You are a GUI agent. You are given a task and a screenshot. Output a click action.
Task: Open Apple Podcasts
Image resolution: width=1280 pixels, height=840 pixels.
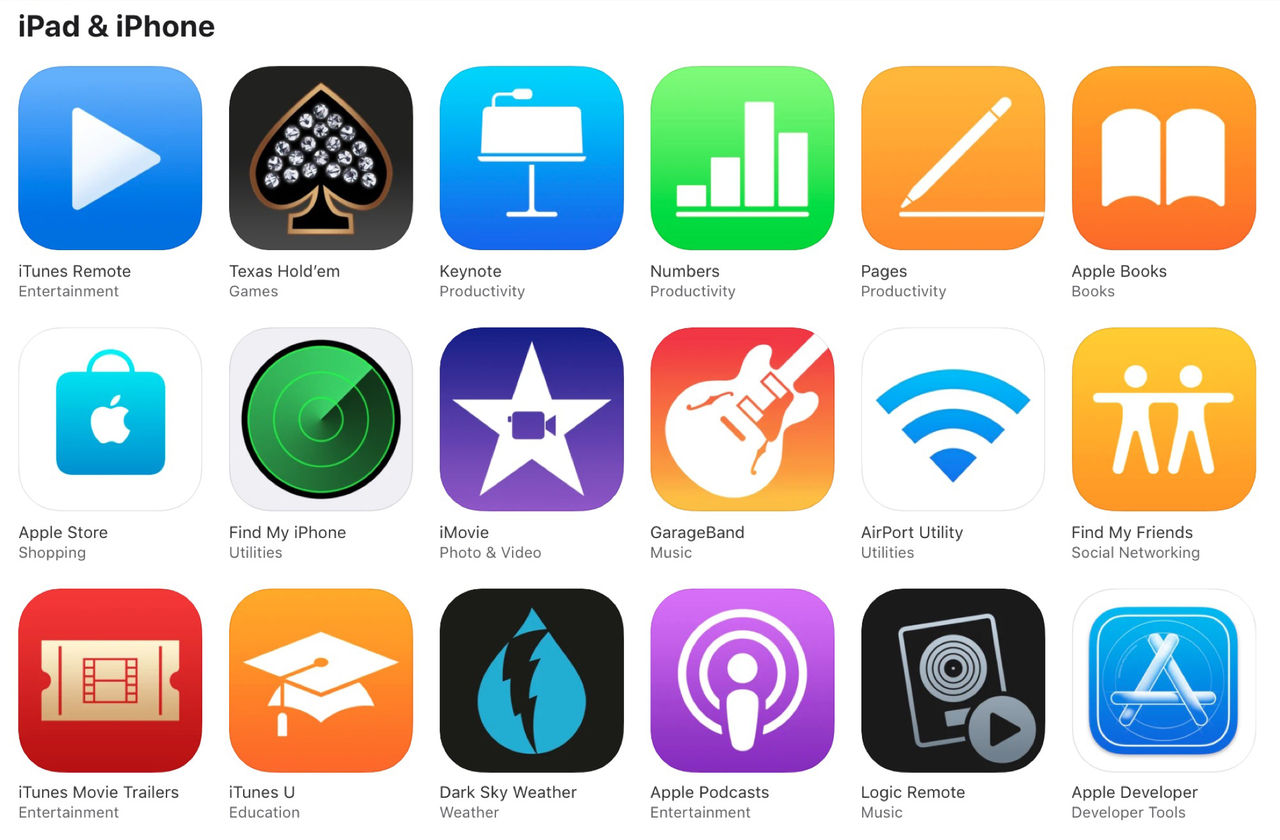(742, 680)
